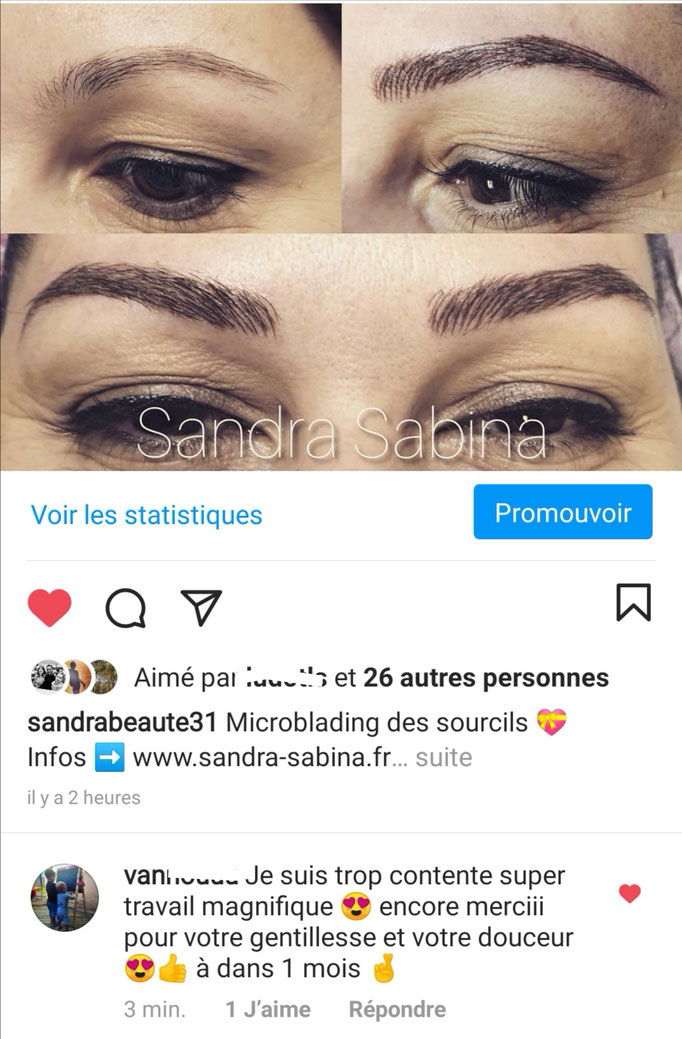
Task: Open comments via the speech bubble icon
Action: point(125,607)
